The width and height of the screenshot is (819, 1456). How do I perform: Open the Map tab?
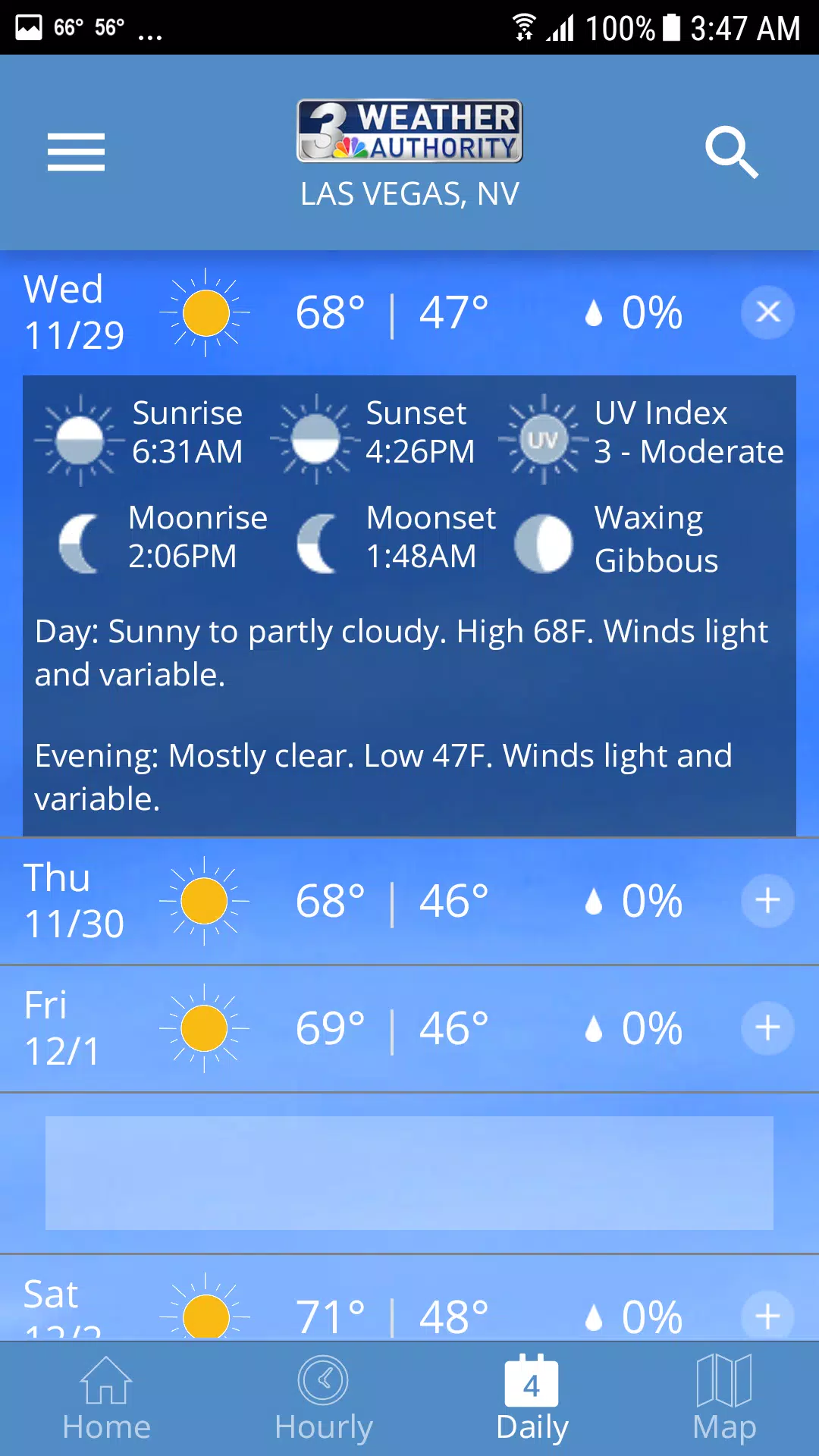pos(723,1399)
